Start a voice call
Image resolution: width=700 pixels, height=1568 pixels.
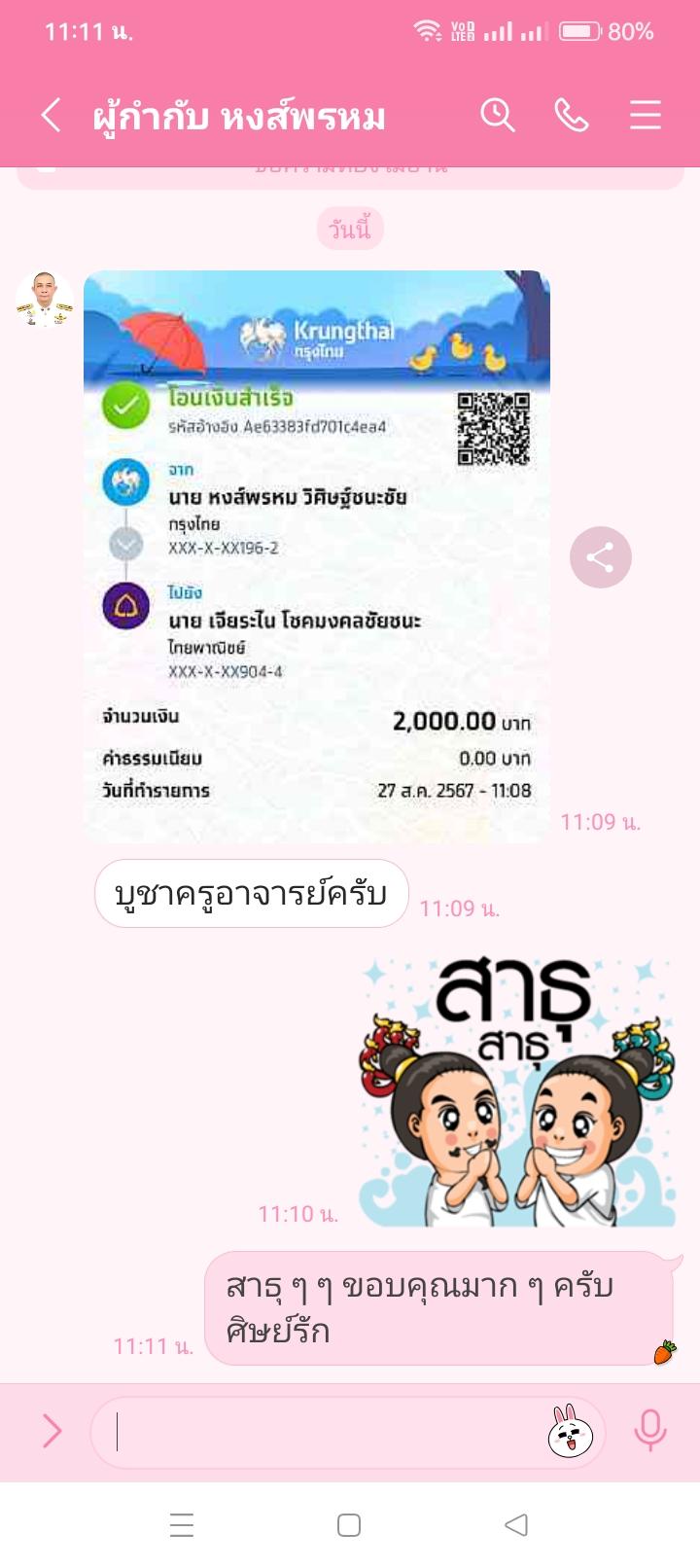[x=572, y=116]
